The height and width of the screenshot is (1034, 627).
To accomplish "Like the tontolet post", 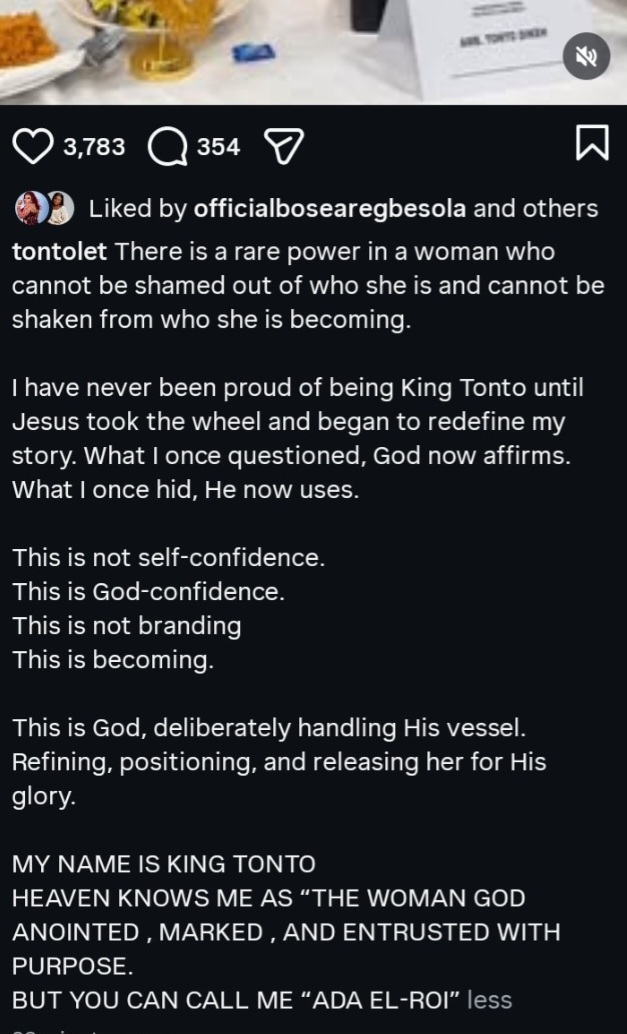I will (x=33, y=147).
